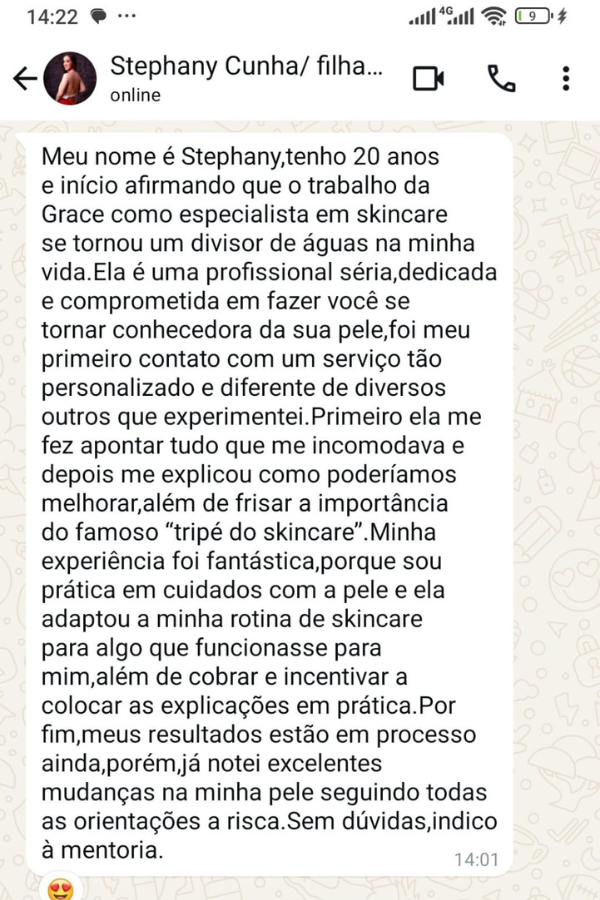Image resolution: width=600 pixels, height=900 pixels.
Task: Open the three-dot overflow menu
Action: pyautogui.click(x=566, y=78)
